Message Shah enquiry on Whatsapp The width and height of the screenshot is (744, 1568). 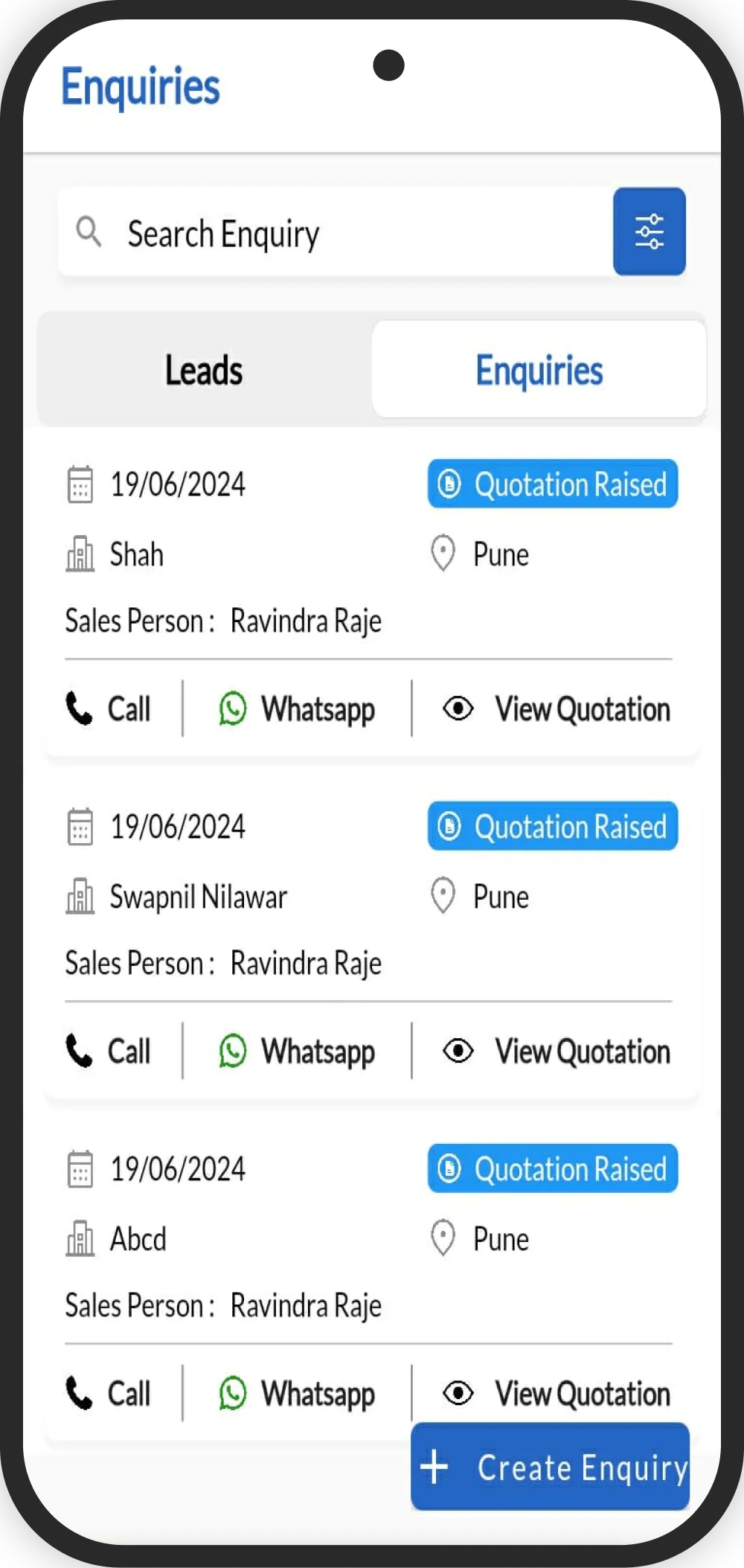point(297,708)
